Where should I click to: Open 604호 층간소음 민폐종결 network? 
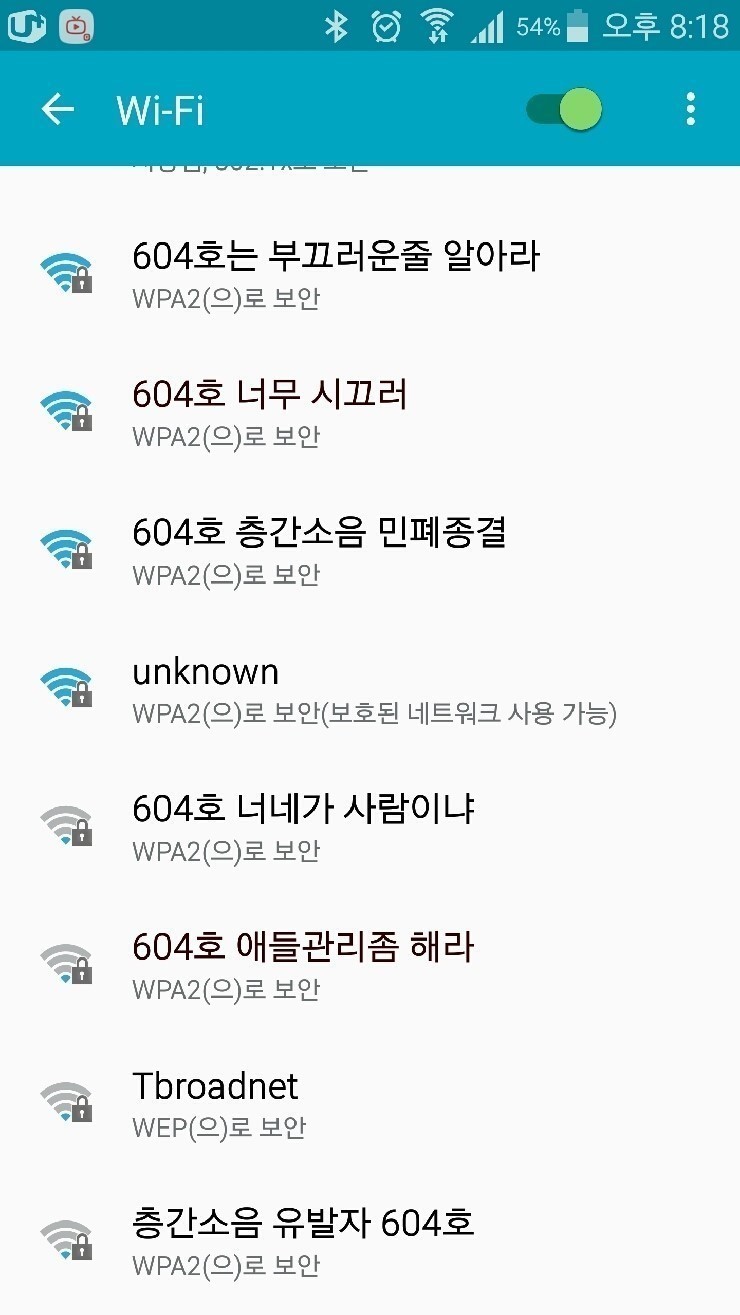(x=318, y=549)
